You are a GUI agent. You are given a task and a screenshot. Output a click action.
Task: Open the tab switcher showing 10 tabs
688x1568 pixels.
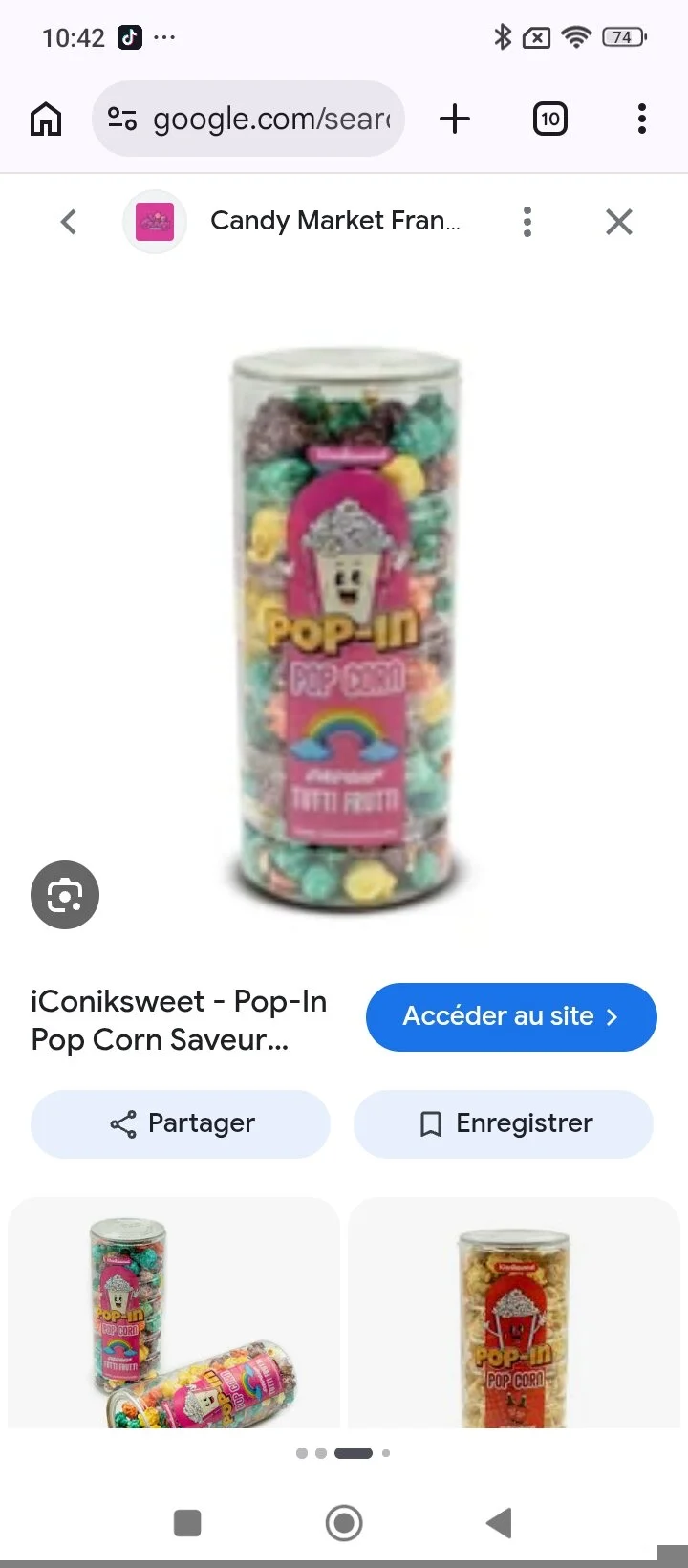(549, 119)
